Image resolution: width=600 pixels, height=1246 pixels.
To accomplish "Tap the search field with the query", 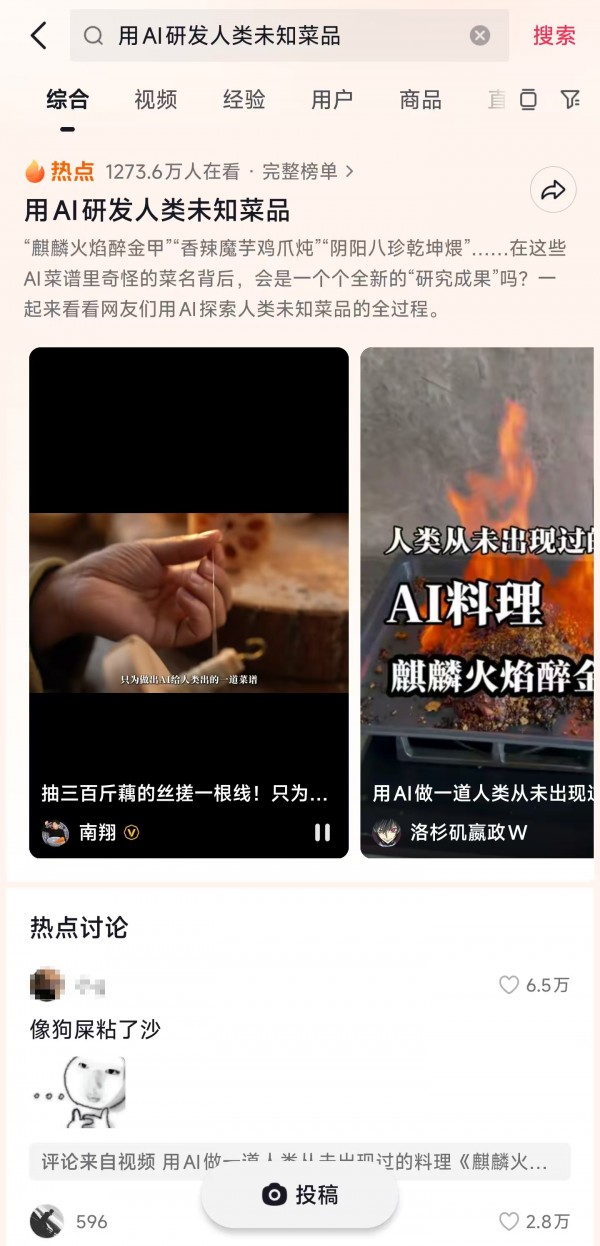I will (280, 36).
